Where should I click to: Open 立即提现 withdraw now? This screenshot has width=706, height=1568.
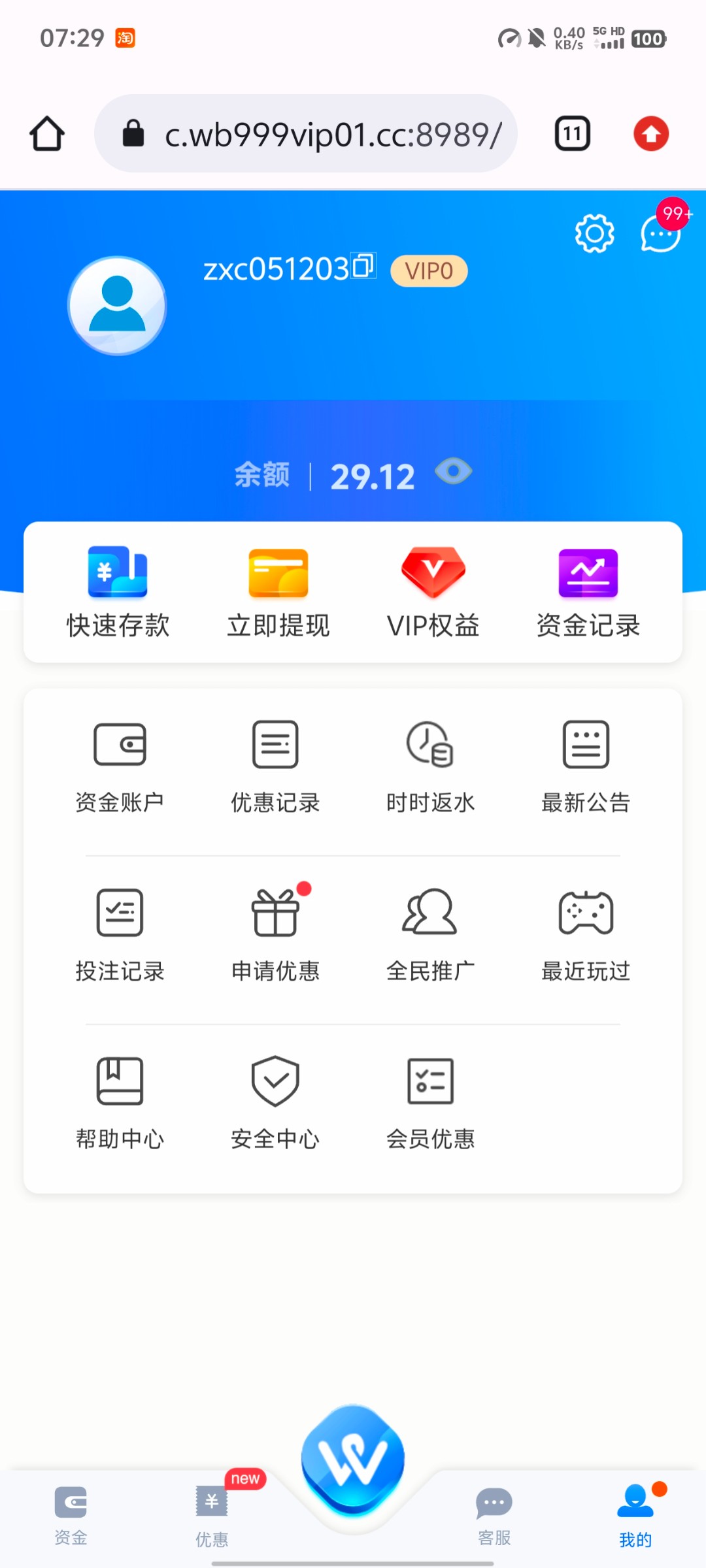click(278, 593)
